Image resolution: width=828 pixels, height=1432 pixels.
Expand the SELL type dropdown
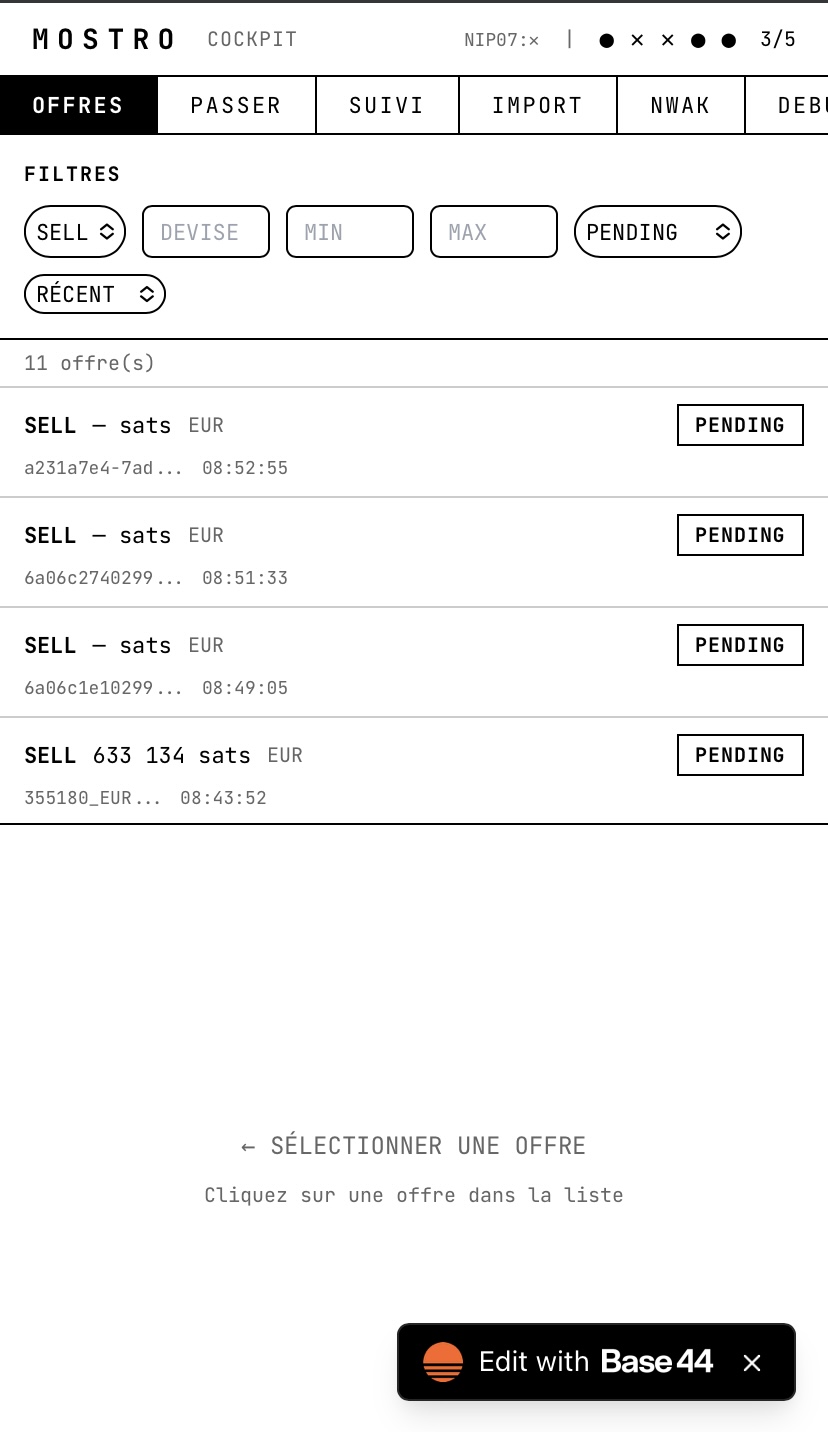pos(75,232)
